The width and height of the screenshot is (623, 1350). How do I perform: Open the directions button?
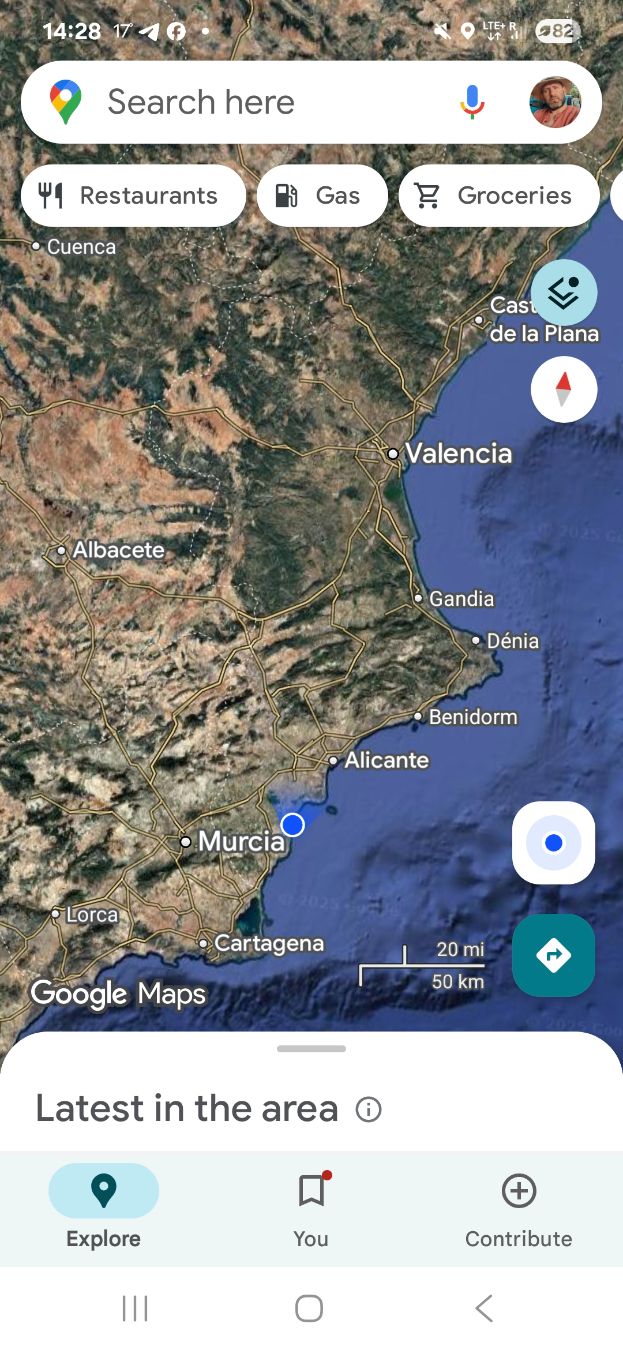(x=553, y=955)
